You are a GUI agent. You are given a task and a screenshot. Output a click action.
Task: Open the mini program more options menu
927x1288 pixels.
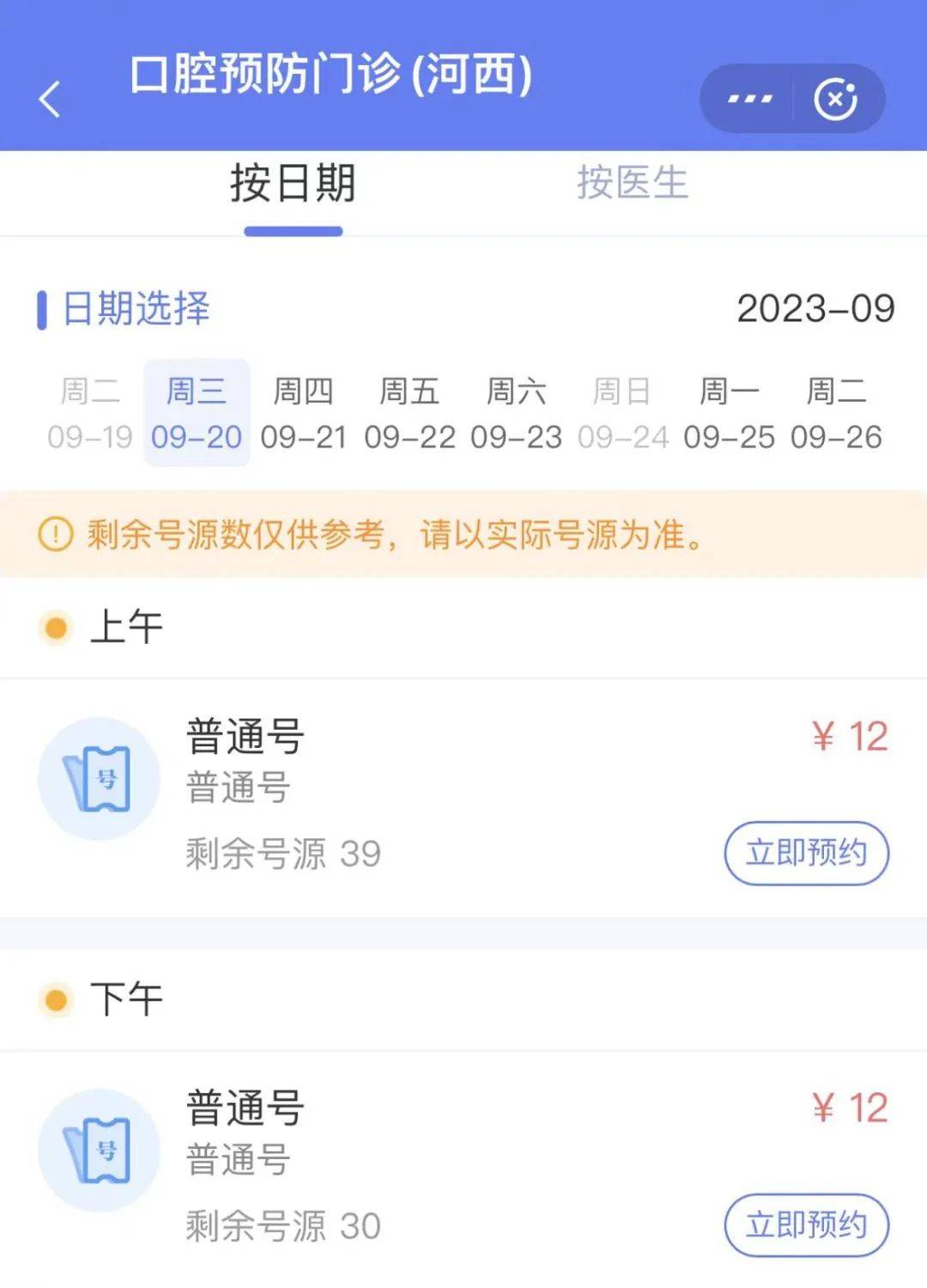749,99
